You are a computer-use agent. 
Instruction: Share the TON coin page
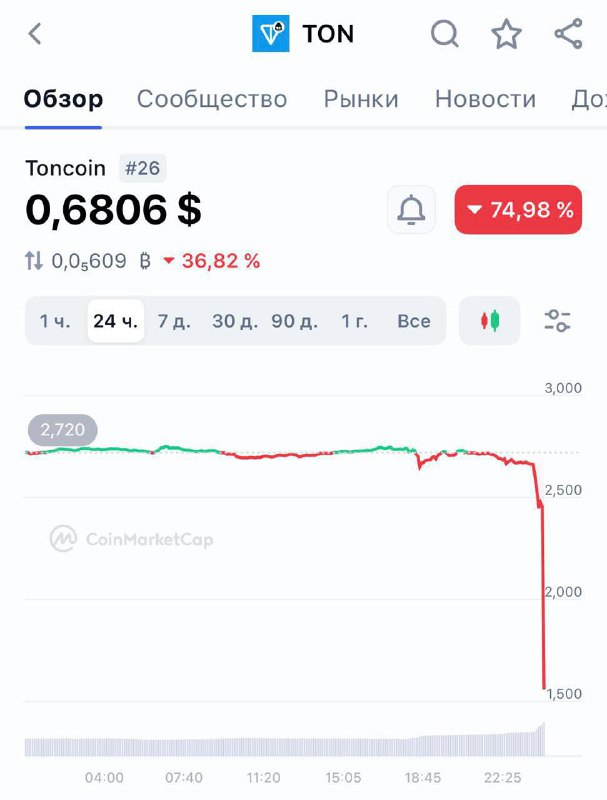point(568,34)
